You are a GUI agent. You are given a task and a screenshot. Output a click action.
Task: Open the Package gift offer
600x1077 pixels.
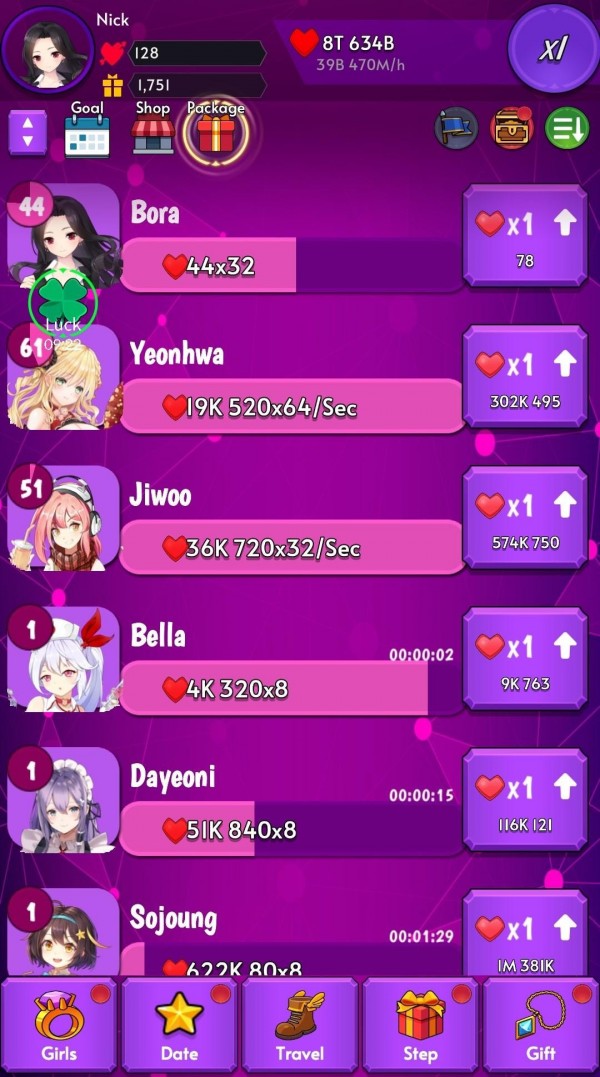pyautogui.click(x=215, y=132)
